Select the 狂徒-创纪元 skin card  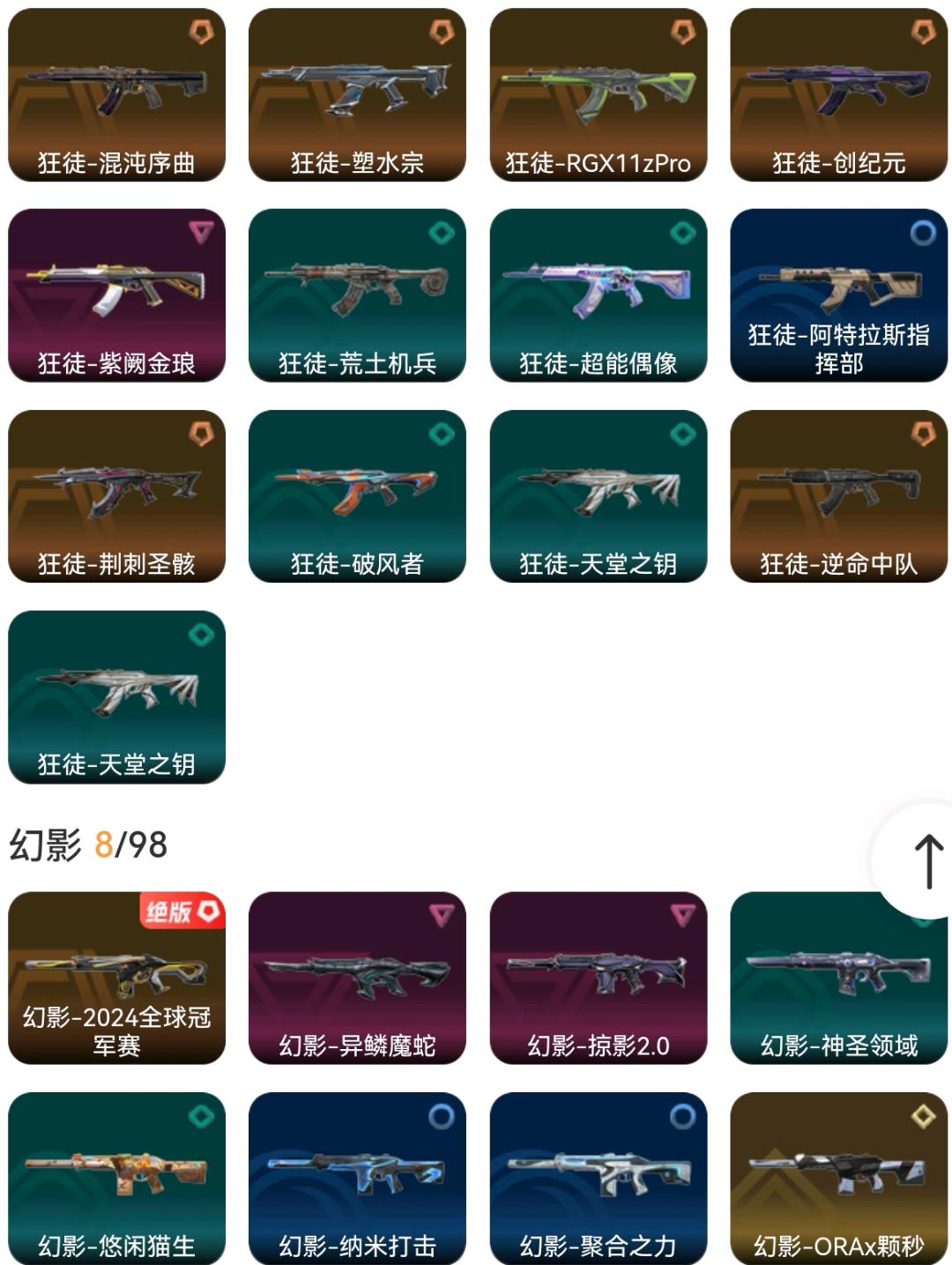click(x=839, y=94)
